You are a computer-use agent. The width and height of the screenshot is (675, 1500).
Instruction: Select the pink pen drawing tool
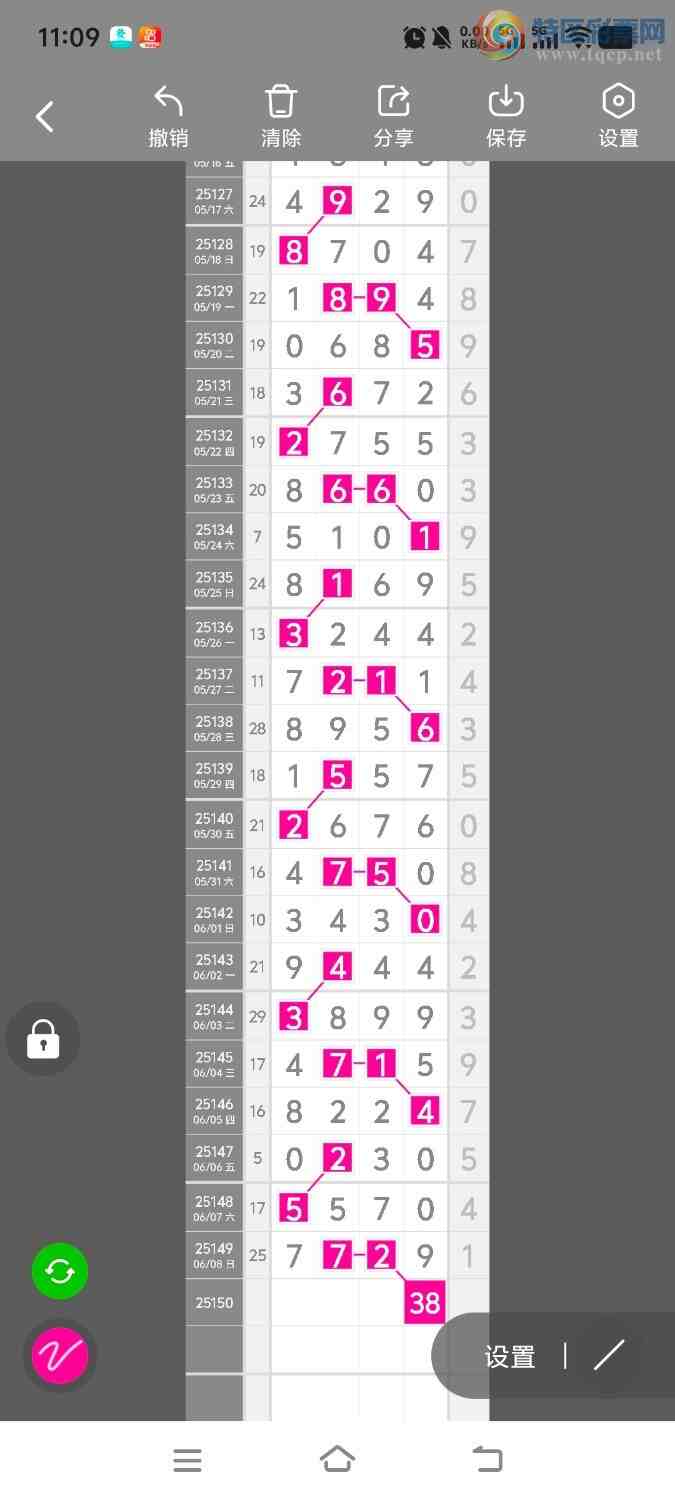tap(60, 1356)
